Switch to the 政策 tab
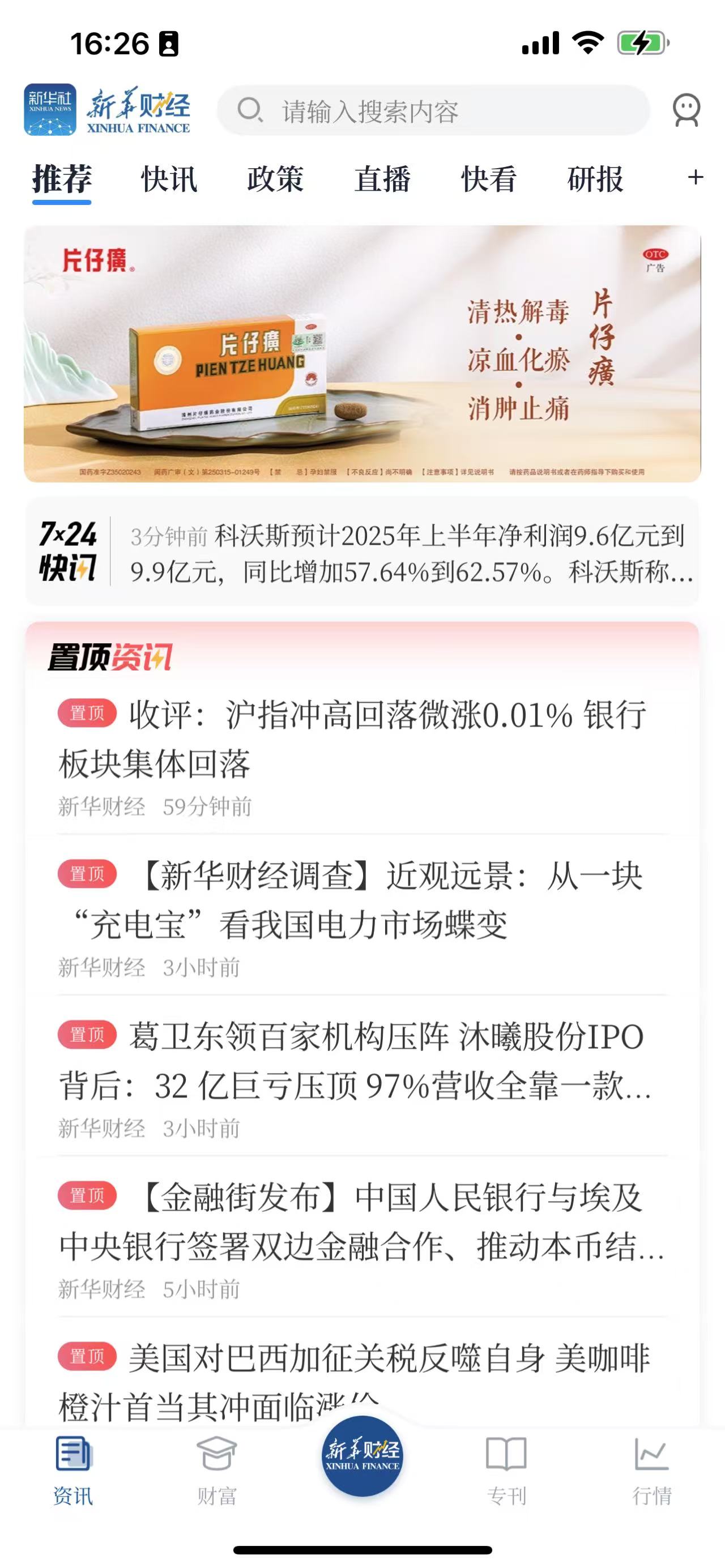 [275, 179]
